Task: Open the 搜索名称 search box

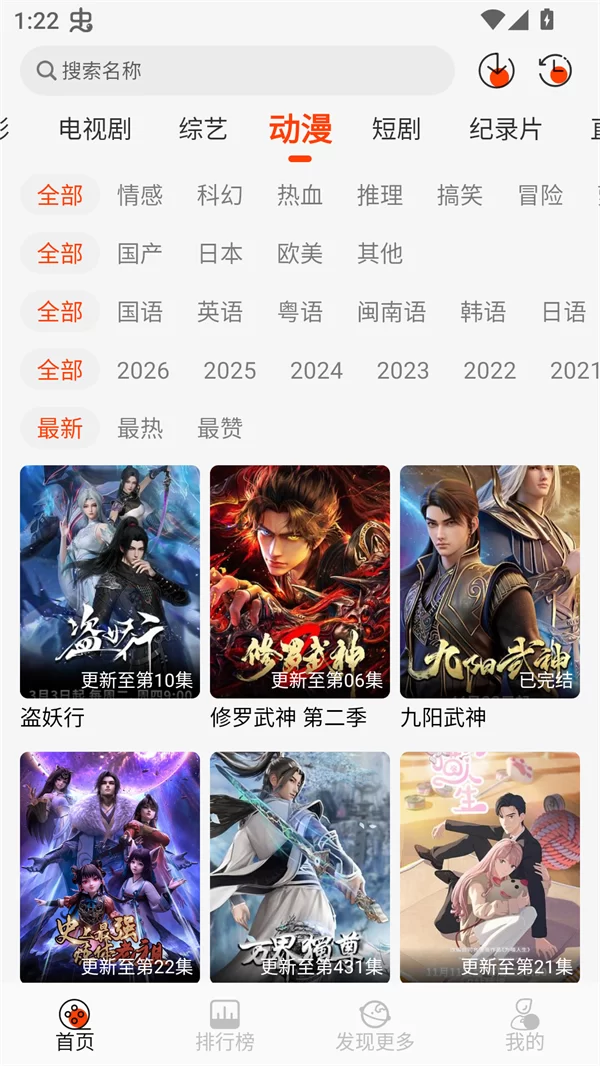Action: tap(237, 71)
